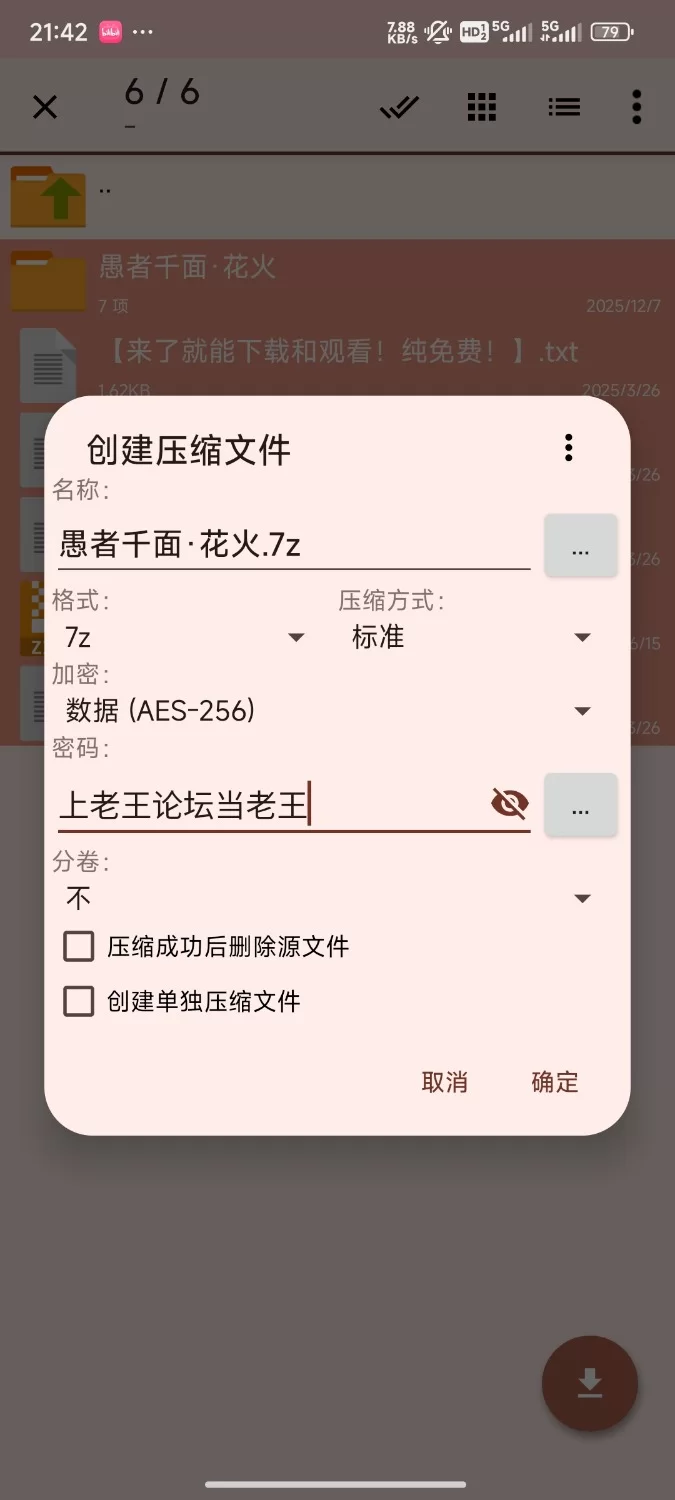The image size is (675, 1500).
Task: Open the options button next to password
Action: click(x=580, y=805)
